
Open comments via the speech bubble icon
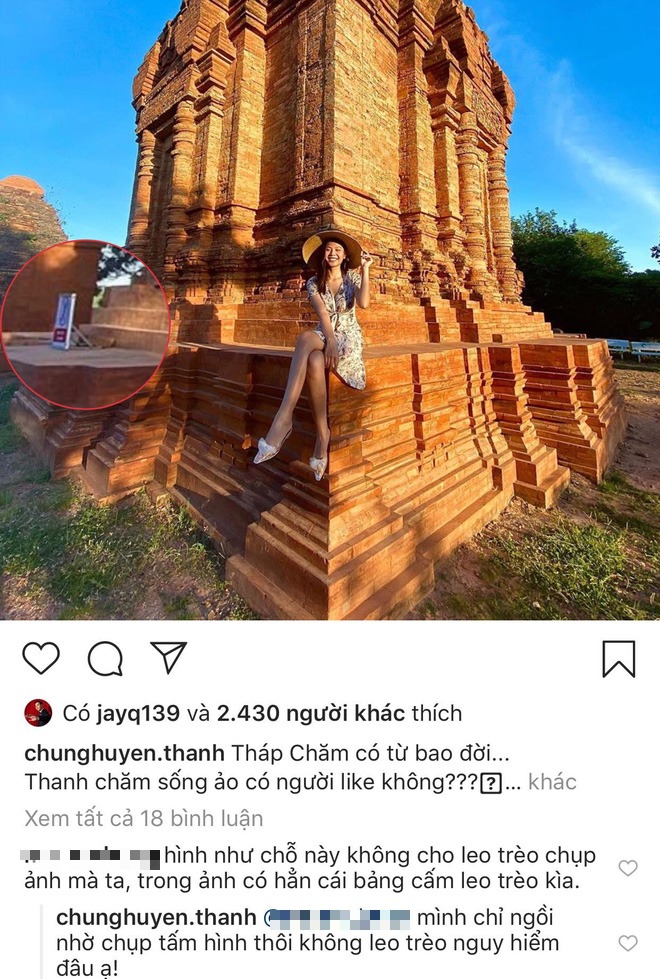[x=105, y=658]
